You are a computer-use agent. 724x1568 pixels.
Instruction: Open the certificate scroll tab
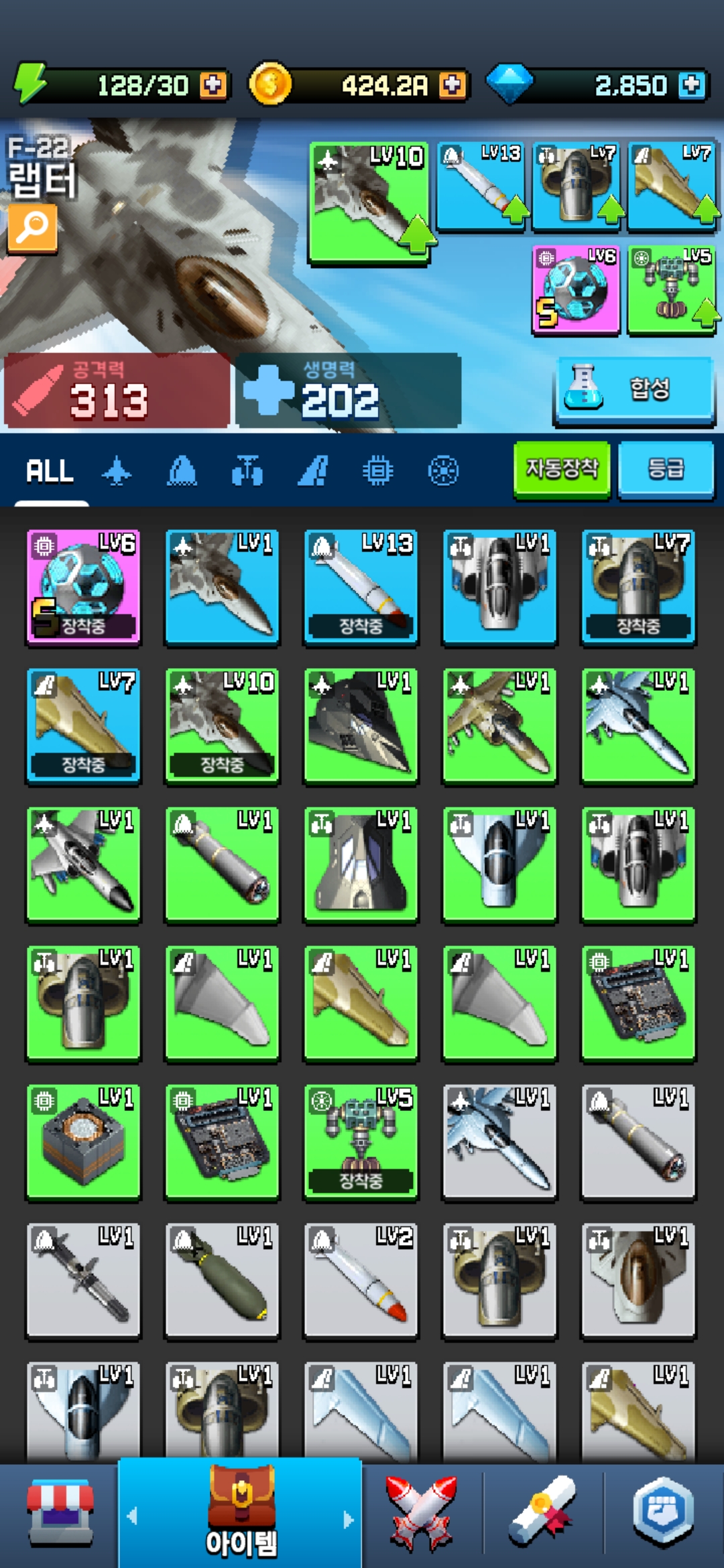click(543, 1514)
